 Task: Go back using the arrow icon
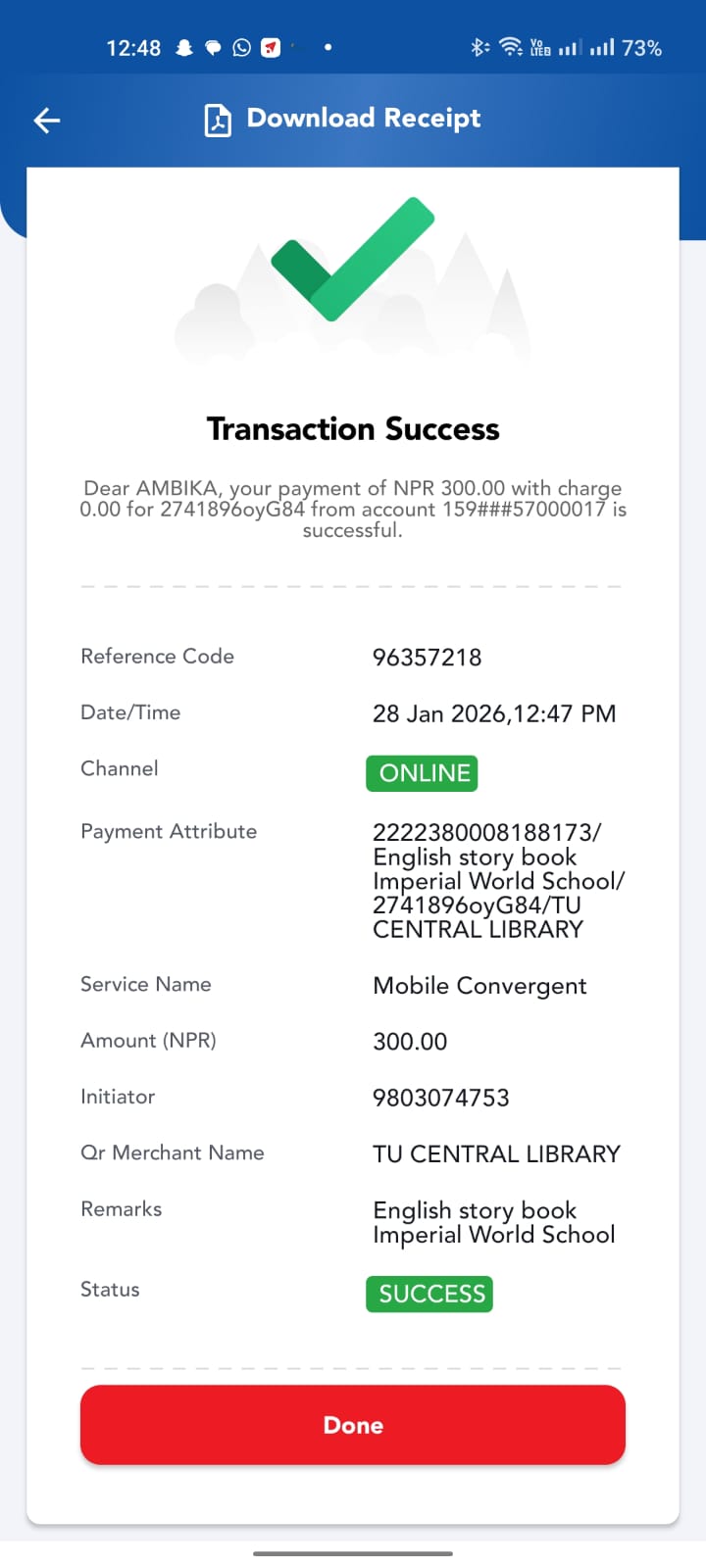(47, 121)
